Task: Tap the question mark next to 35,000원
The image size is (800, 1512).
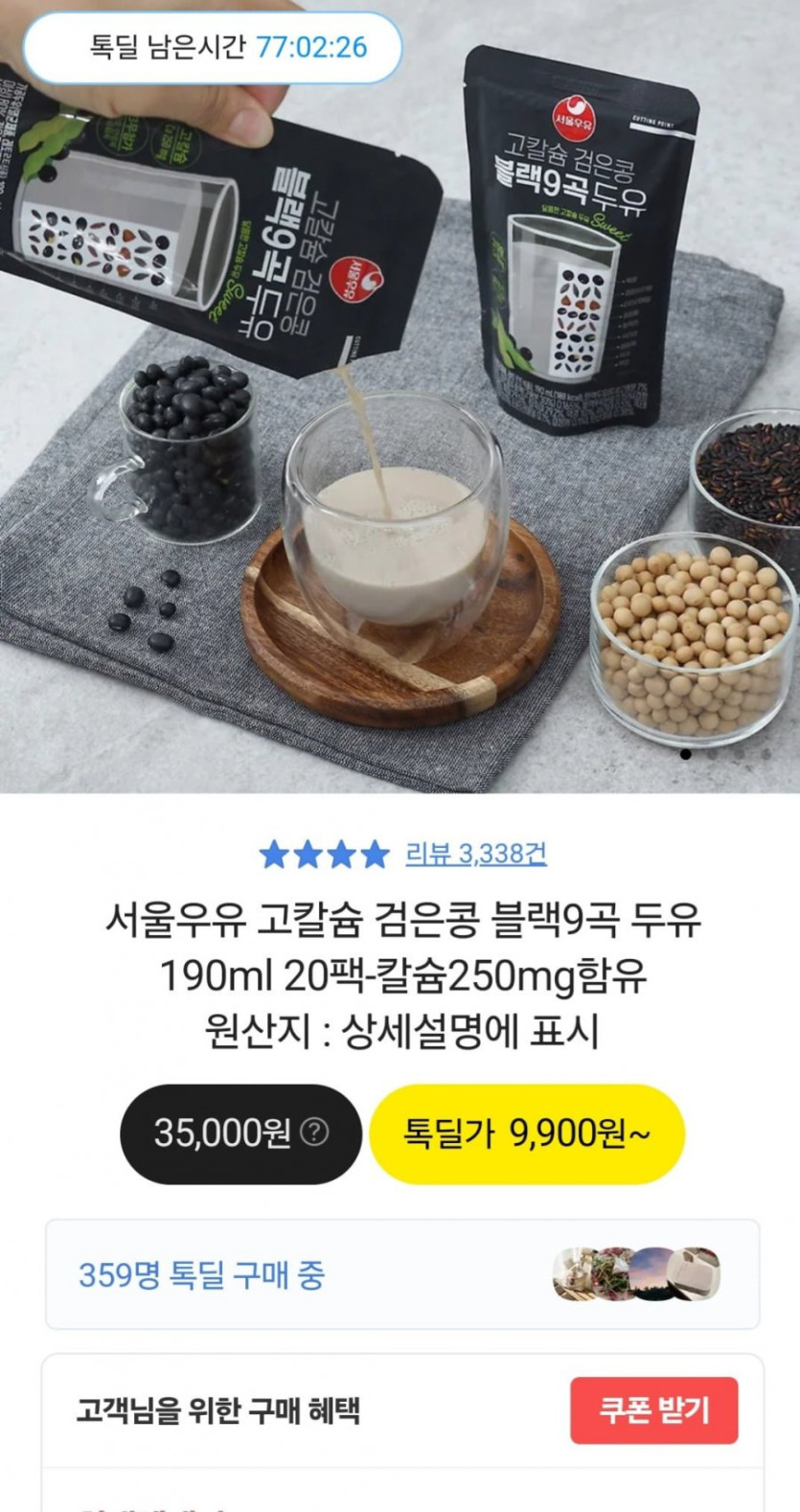Action: point(314,1133)
